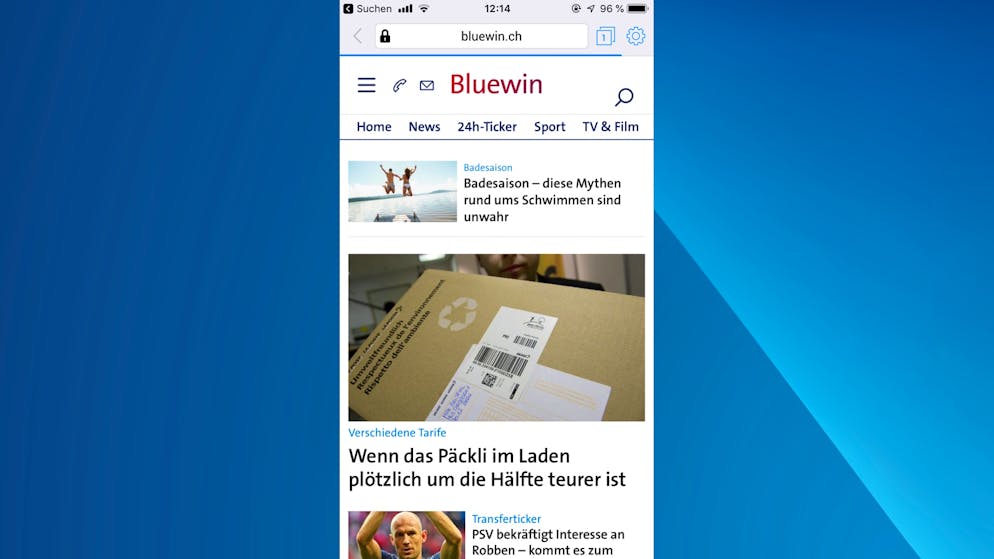Open the Päckli im Laden article
The image size is (994, 559).
tap(487, 468)
